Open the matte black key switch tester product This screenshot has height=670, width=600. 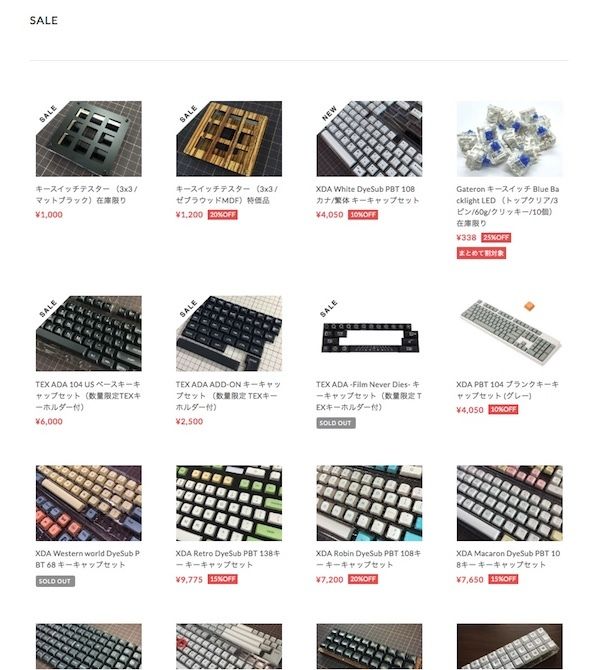point(88,139)
